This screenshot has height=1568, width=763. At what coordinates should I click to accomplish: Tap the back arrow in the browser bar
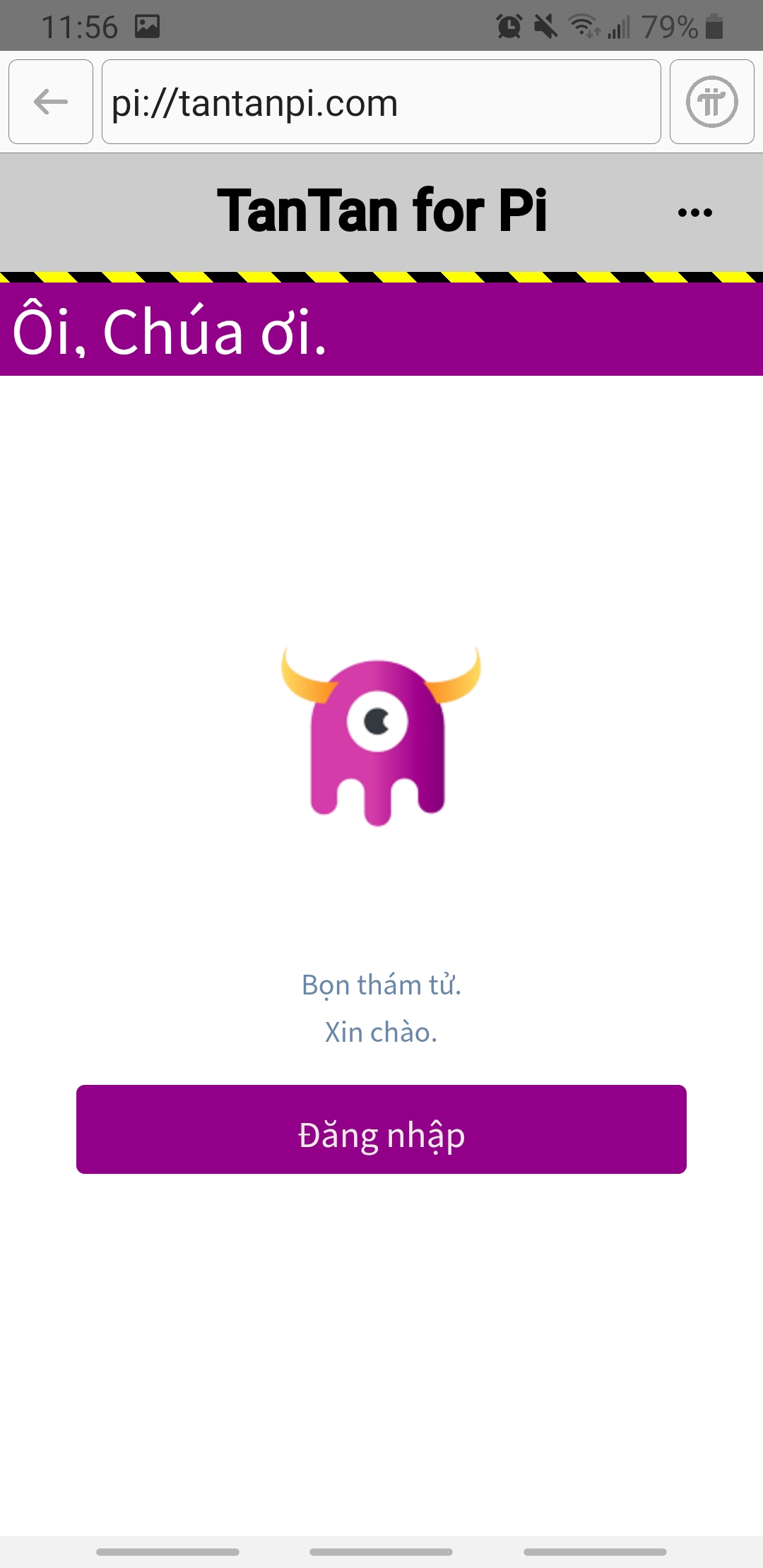pos(51,102)
